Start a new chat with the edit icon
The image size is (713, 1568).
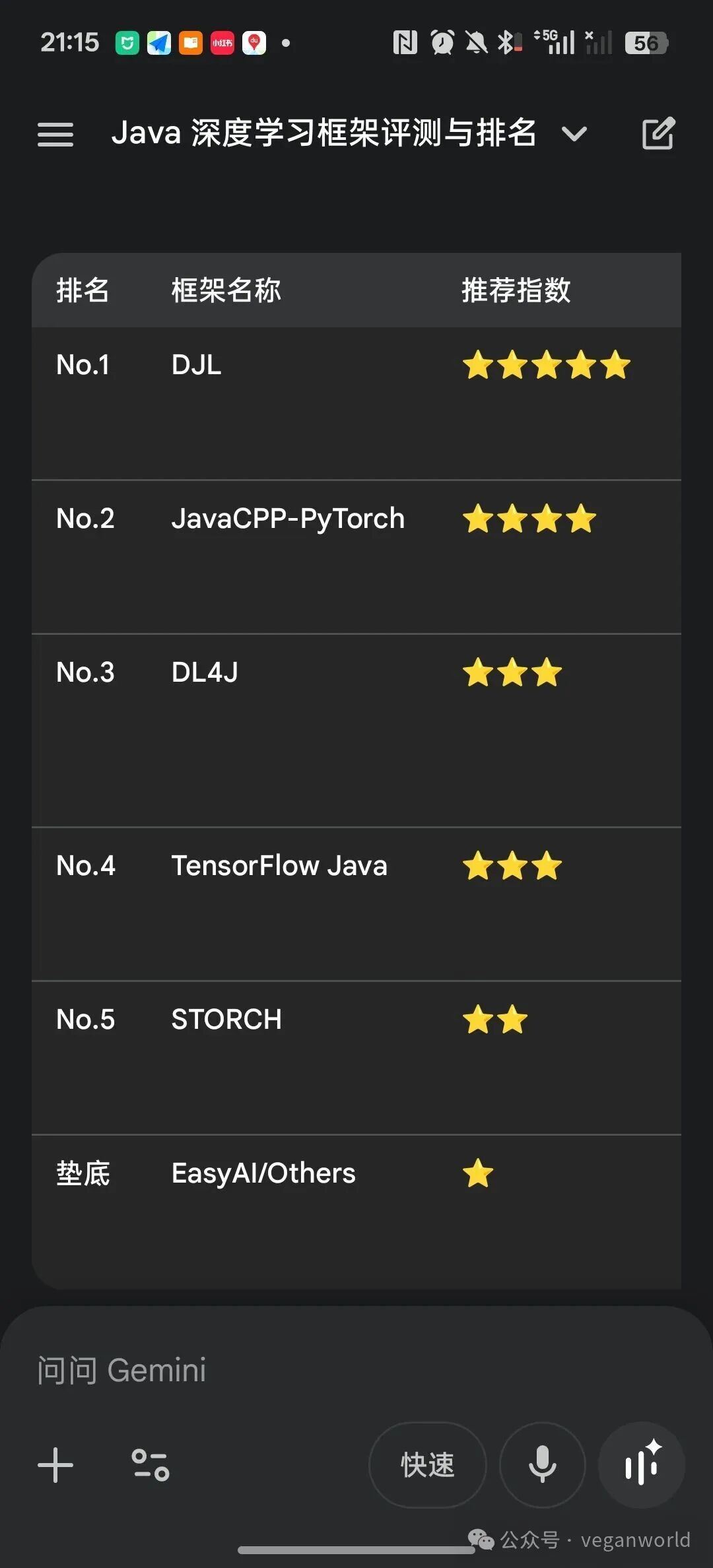[x=658, y=134]
